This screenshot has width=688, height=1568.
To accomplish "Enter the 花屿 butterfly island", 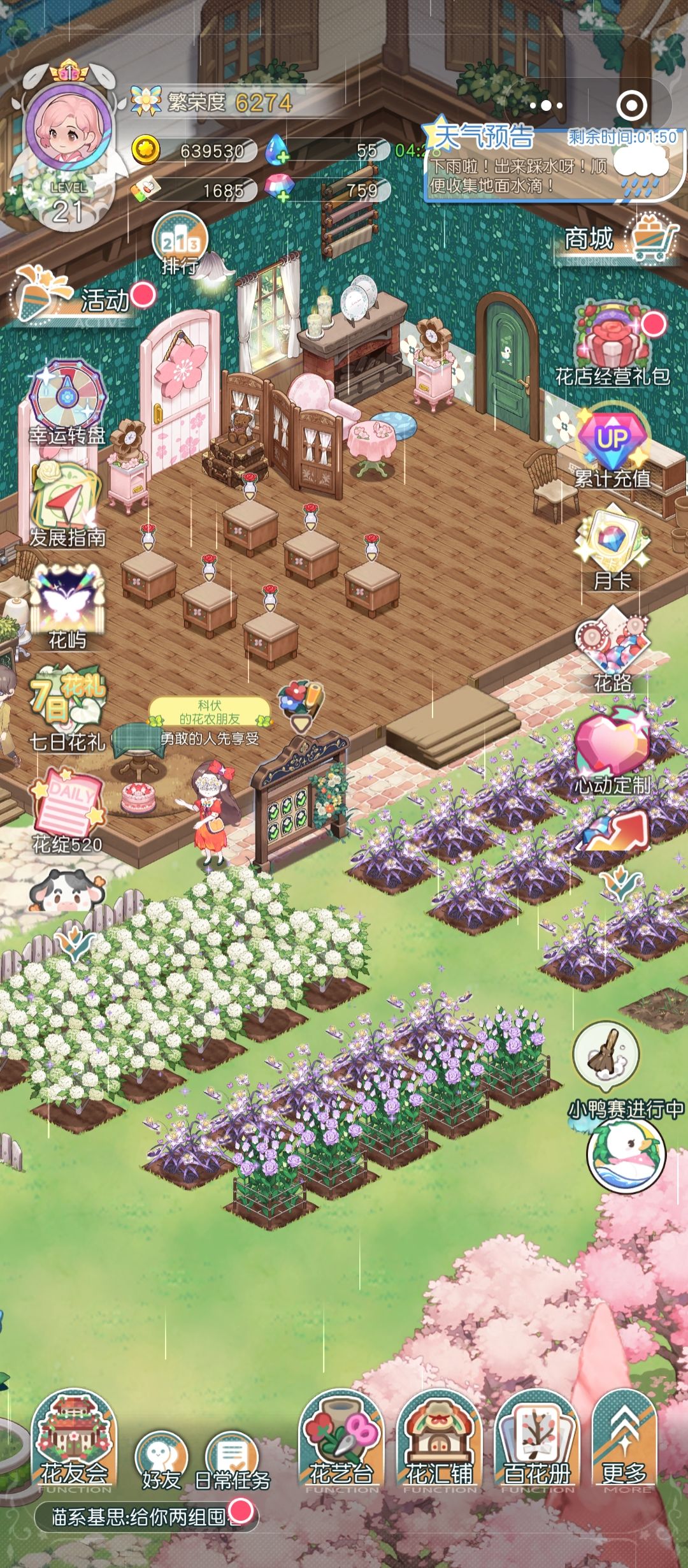I will pyautogui.click(x=67, y=608).
